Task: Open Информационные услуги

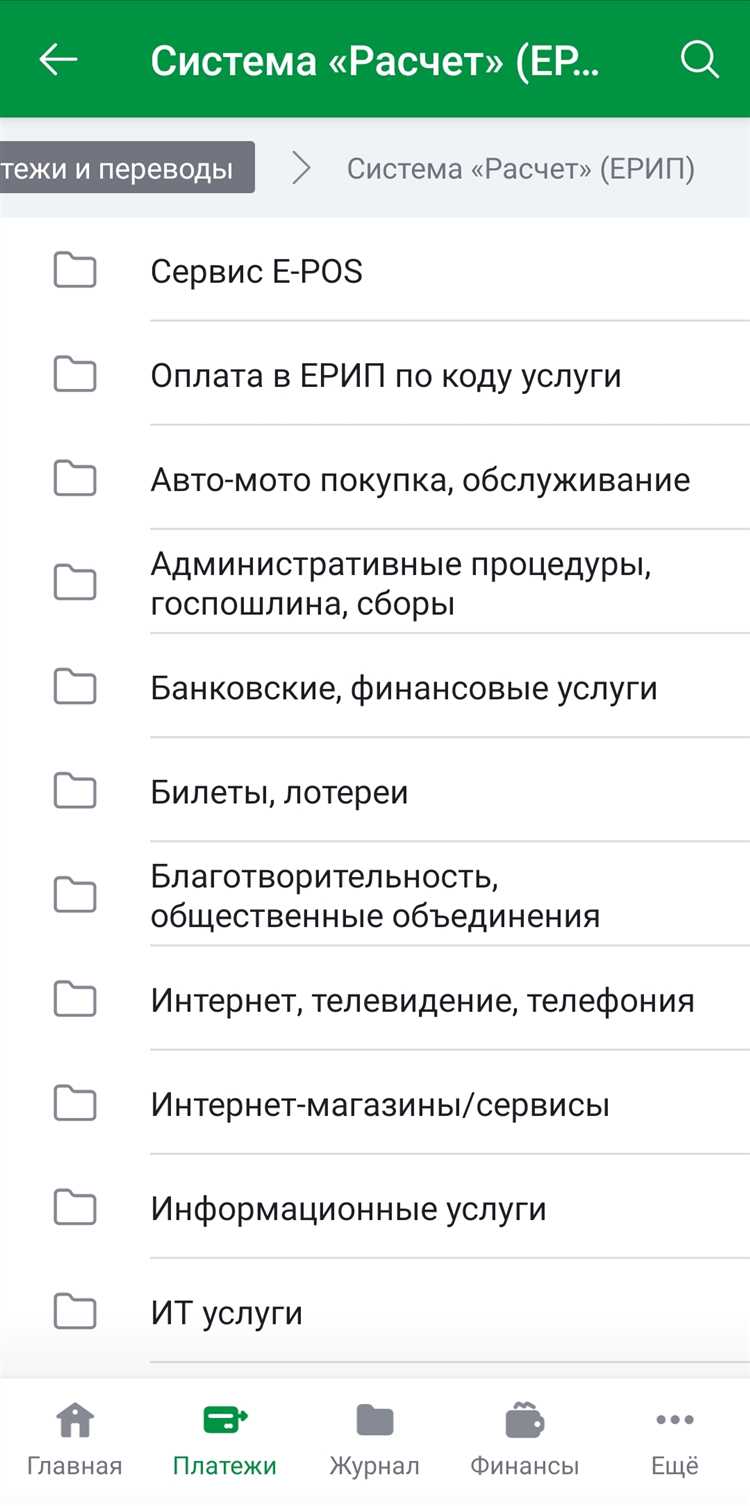Action: tap(349, 1208)
